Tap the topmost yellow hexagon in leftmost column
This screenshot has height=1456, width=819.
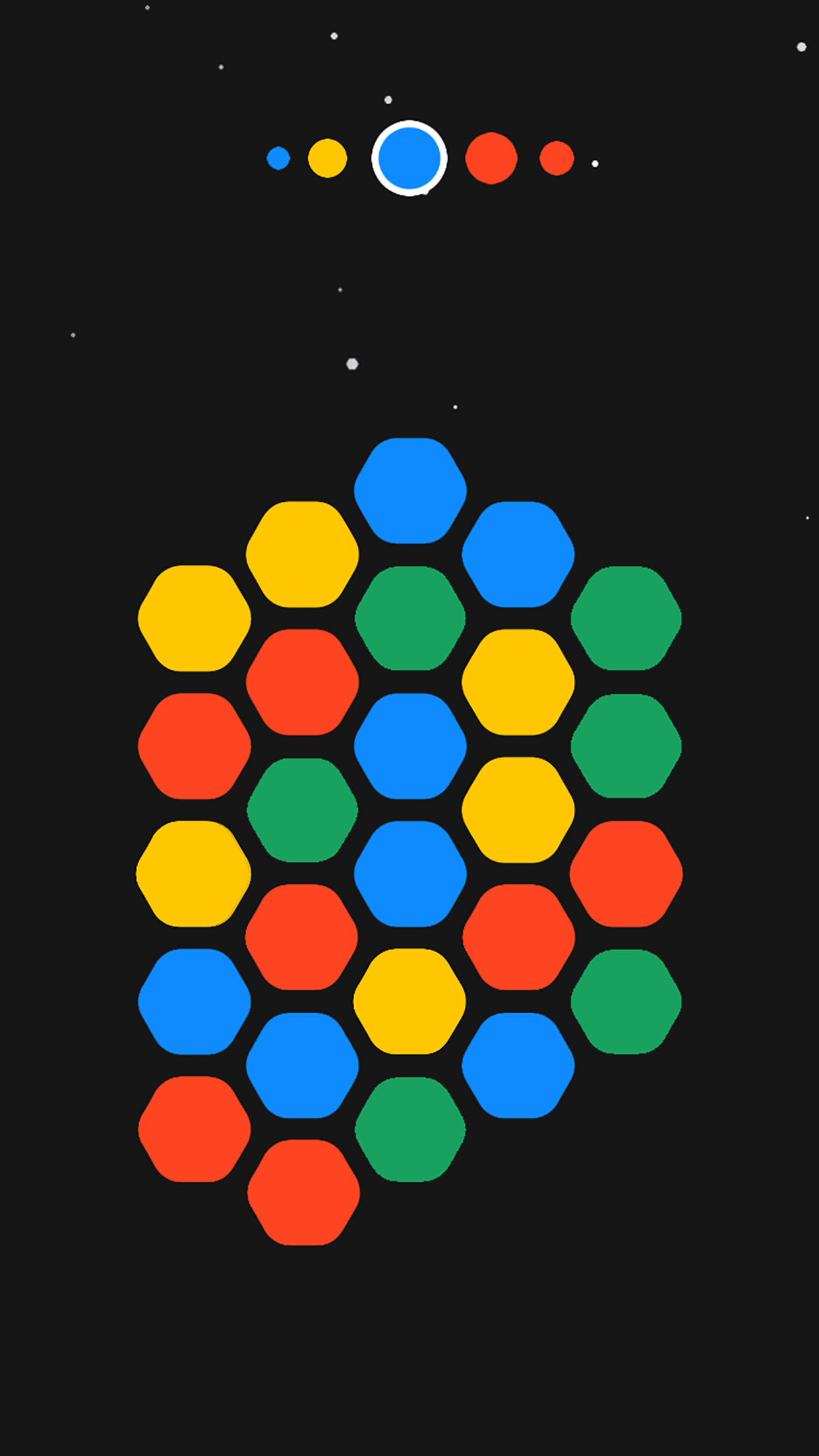[x=195, y=618]
